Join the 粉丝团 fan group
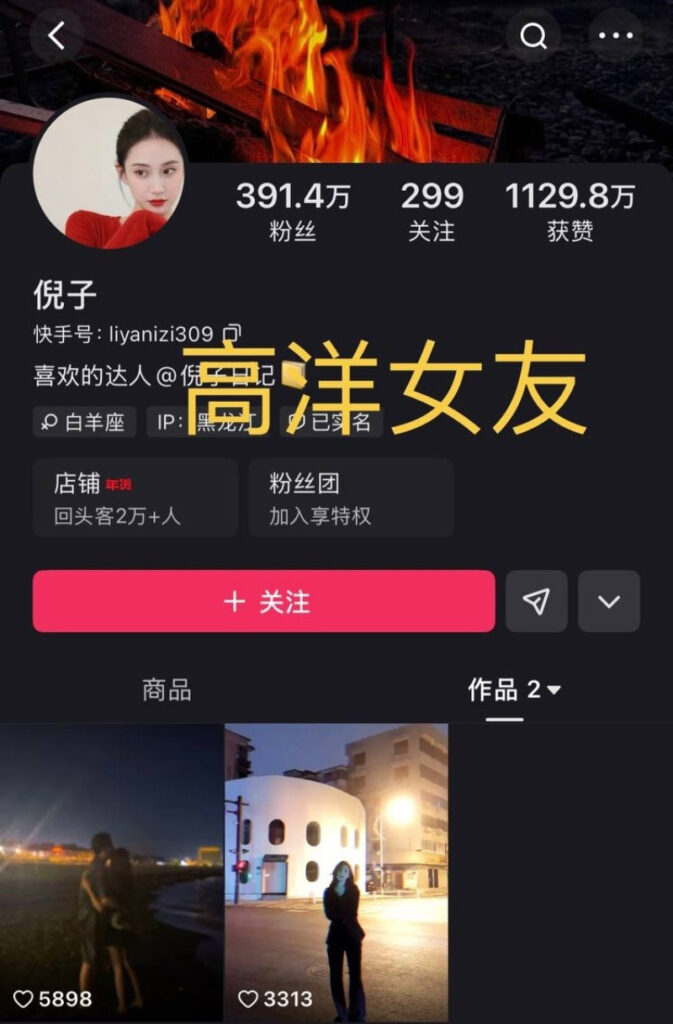The height and width of the screenshot is (1024, 673). coord(351,498)
